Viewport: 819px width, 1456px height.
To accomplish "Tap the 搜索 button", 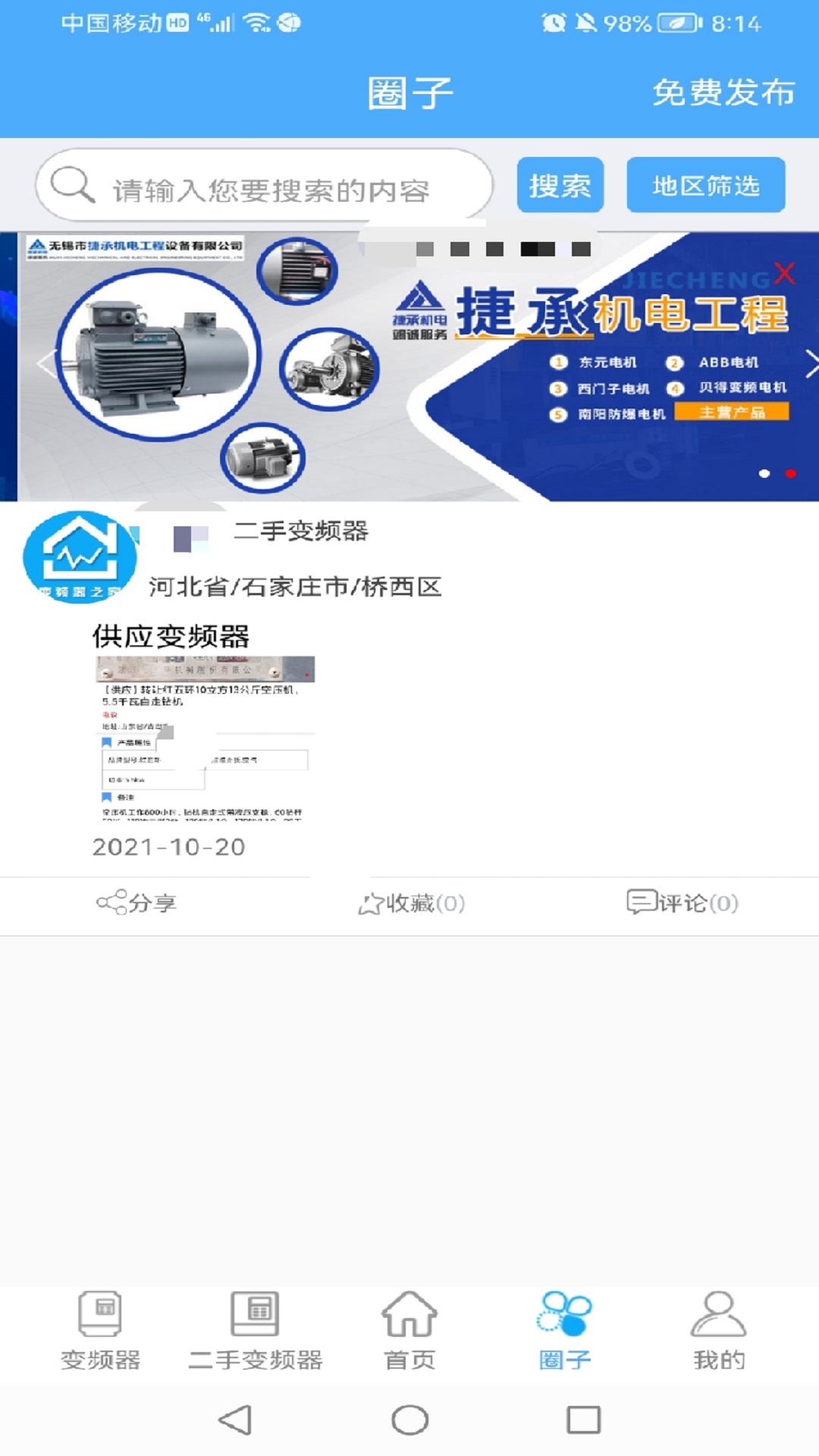I will [560, 186].
